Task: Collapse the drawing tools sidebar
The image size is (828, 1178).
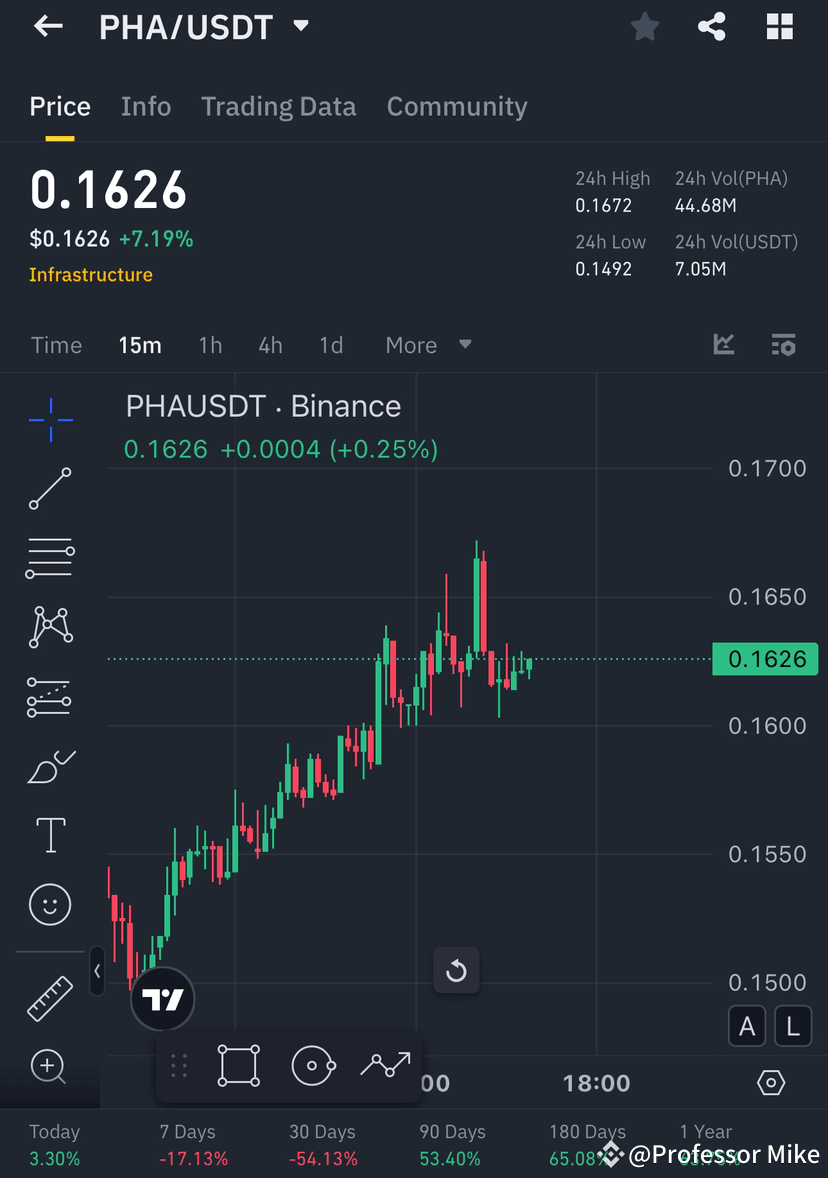Action: 97,971
